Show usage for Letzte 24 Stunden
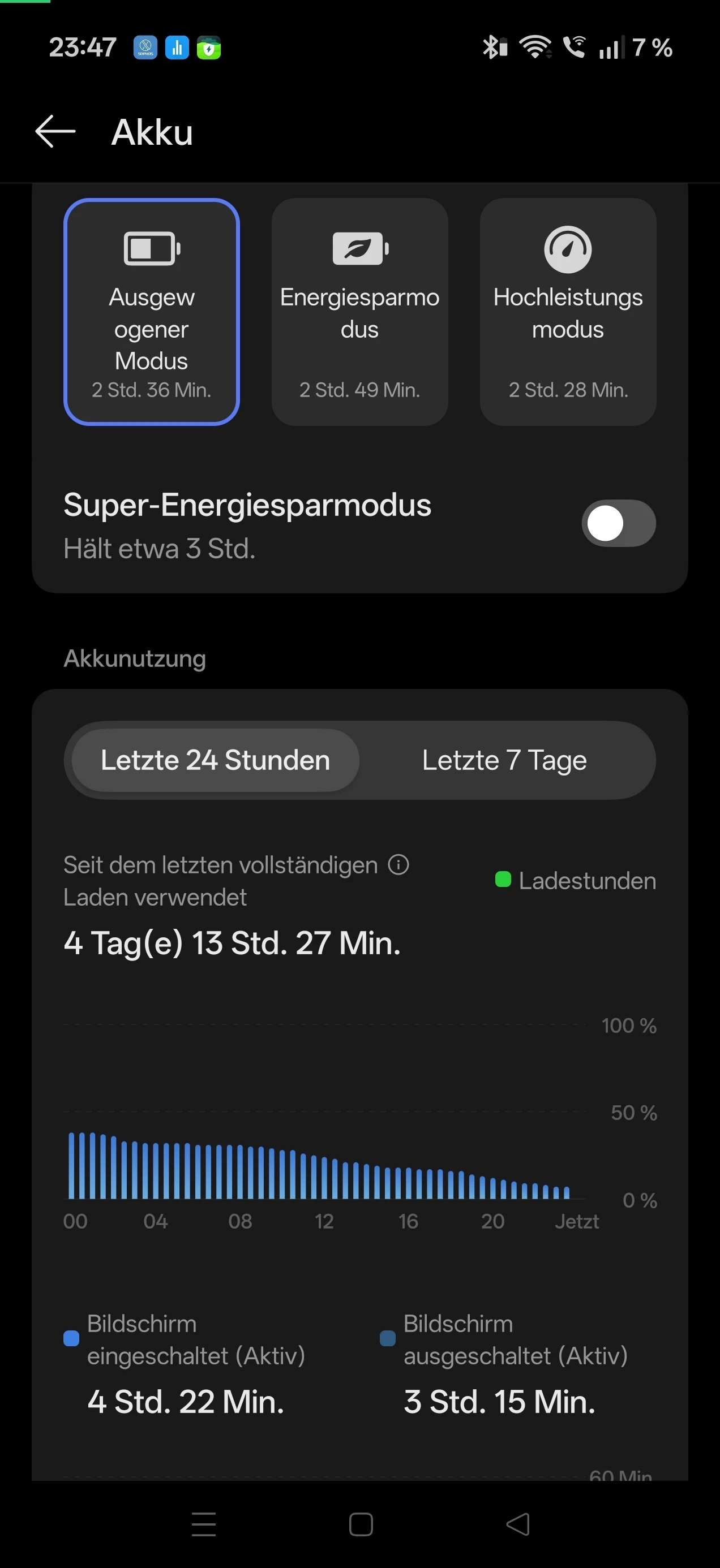720x1568 pixels. tap(215, 760)
